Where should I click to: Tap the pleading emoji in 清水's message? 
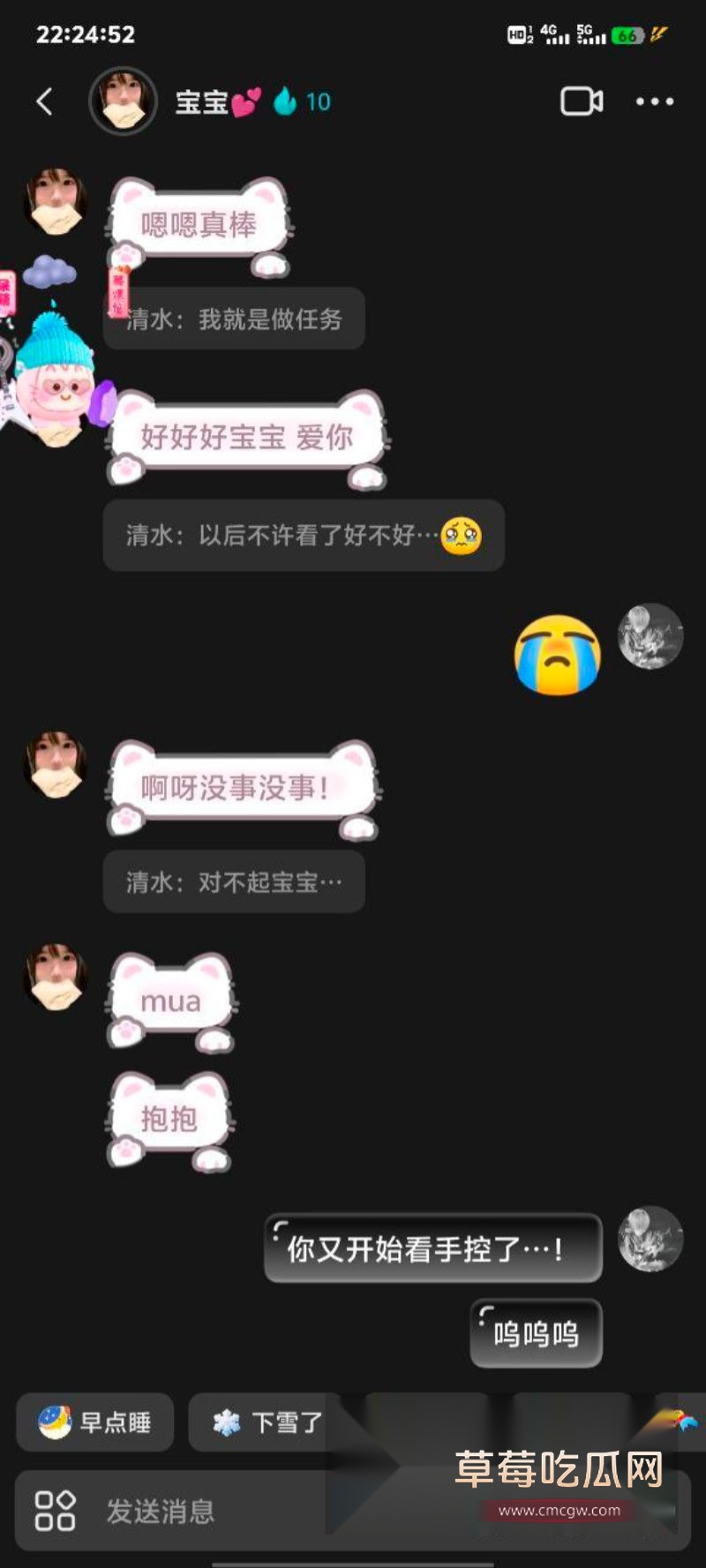[460, 534]
